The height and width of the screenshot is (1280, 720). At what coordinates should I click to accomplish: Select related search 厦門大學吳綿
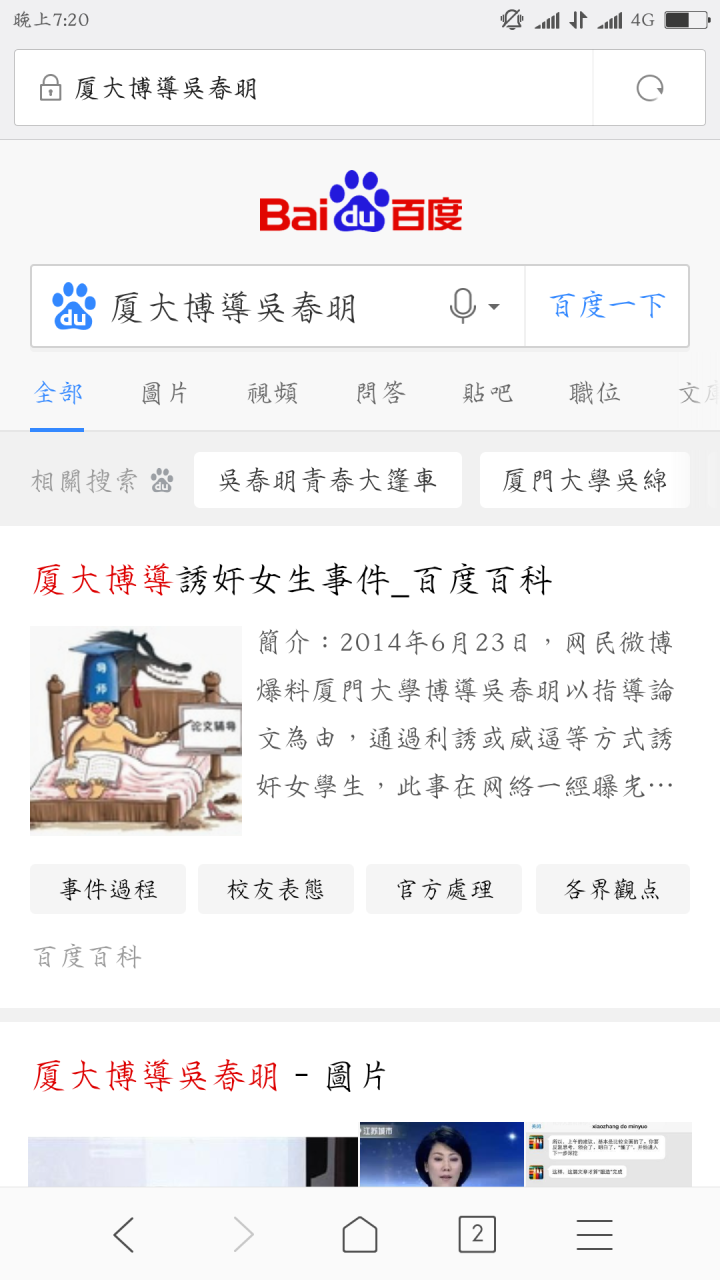pos(585,480)
